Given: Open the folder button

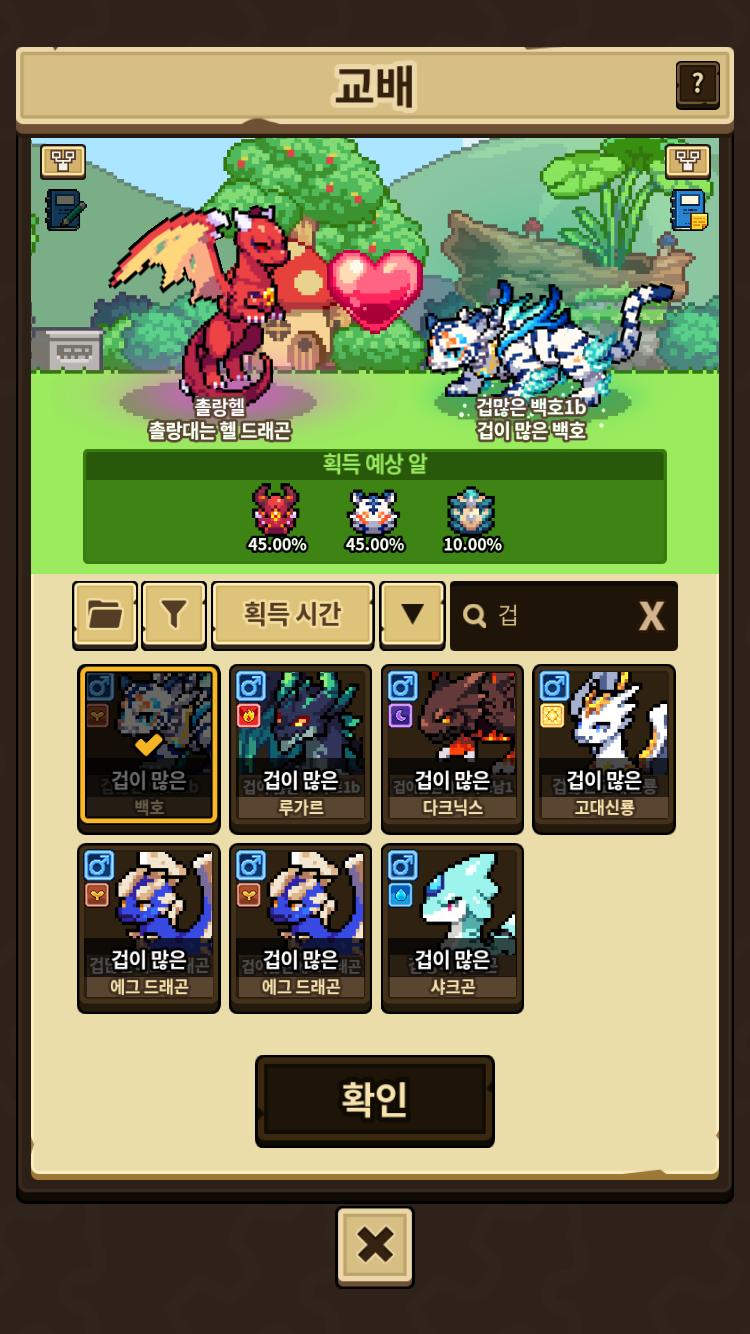Looking at the screenshot, I should click(105, 614).
